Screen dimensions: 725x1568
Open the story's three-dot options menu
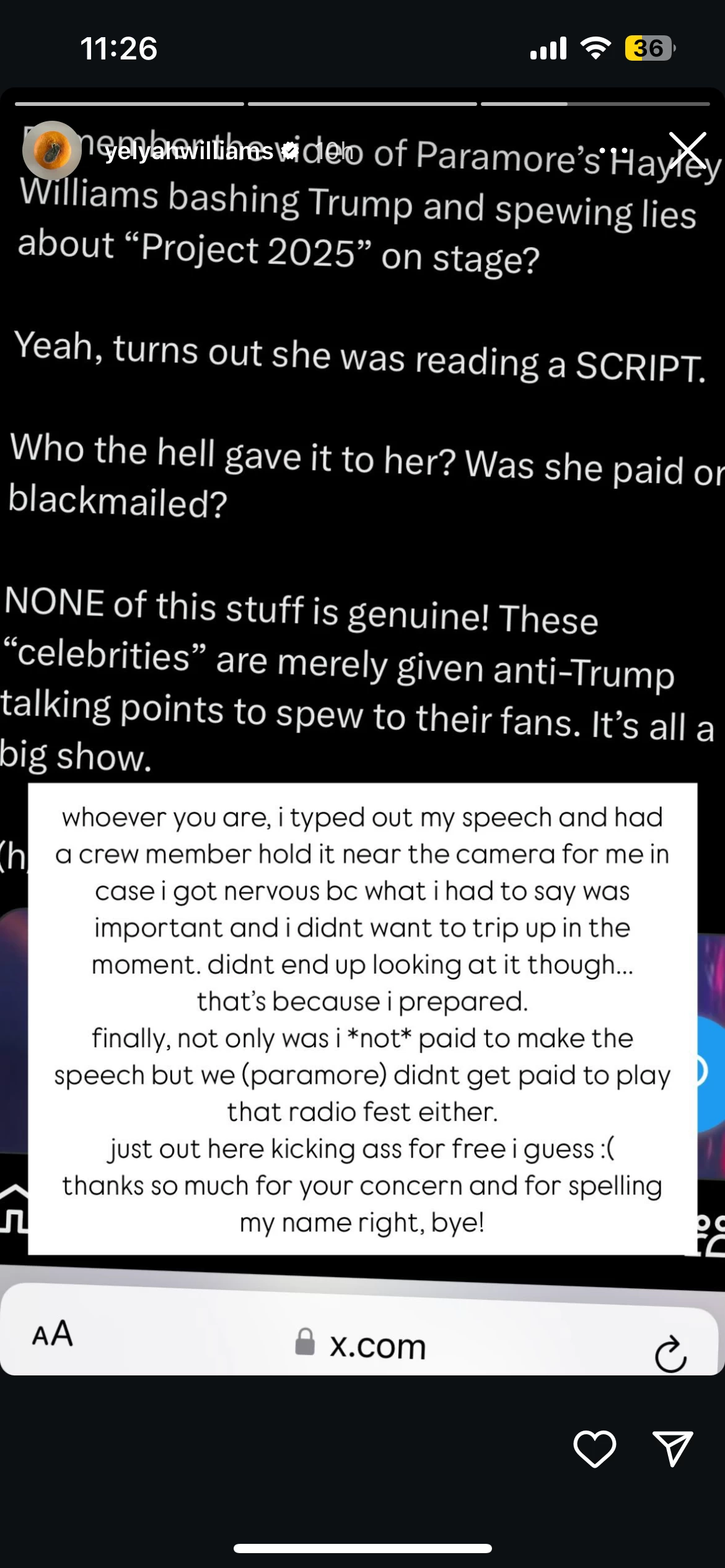coord(613,150)
